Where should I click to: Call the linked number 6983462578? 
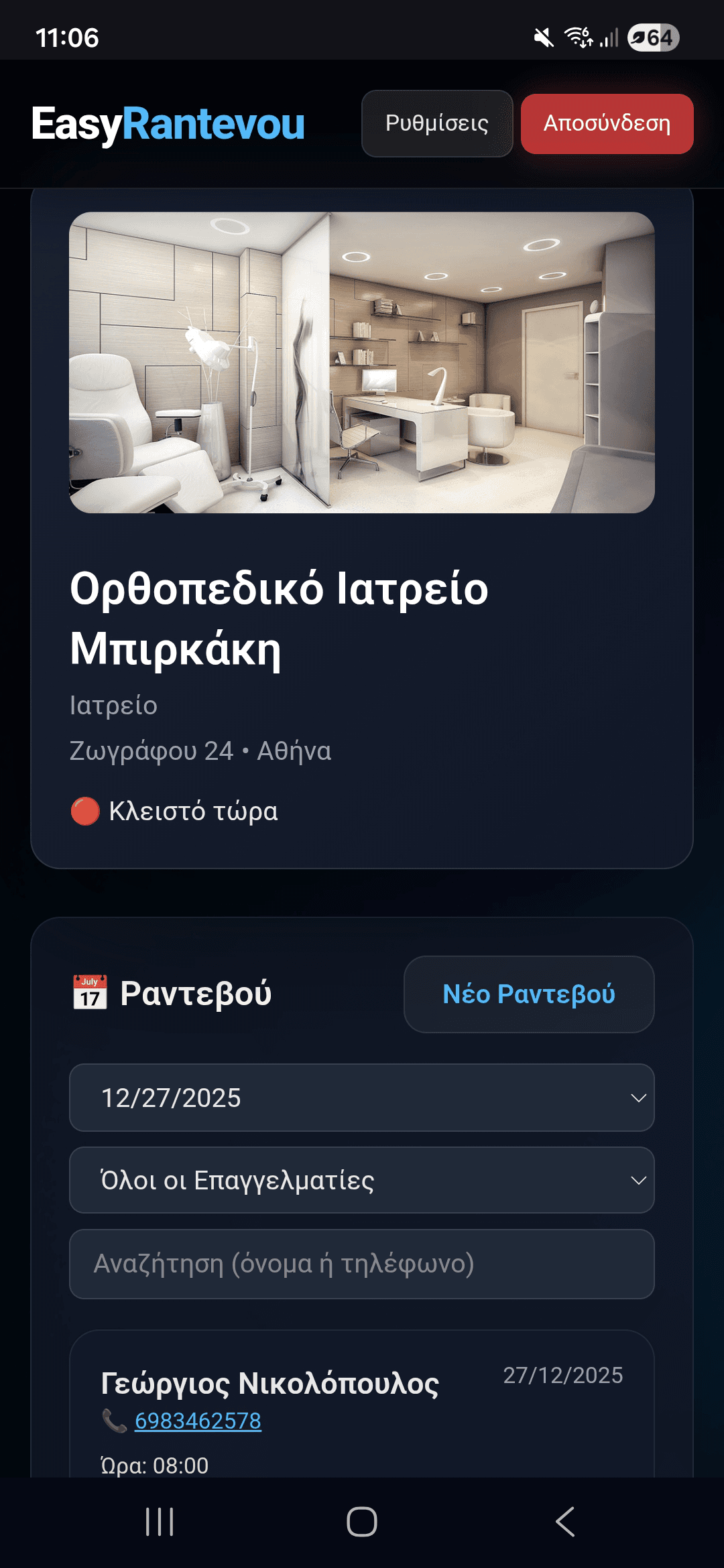click(x=198, y=1418)
